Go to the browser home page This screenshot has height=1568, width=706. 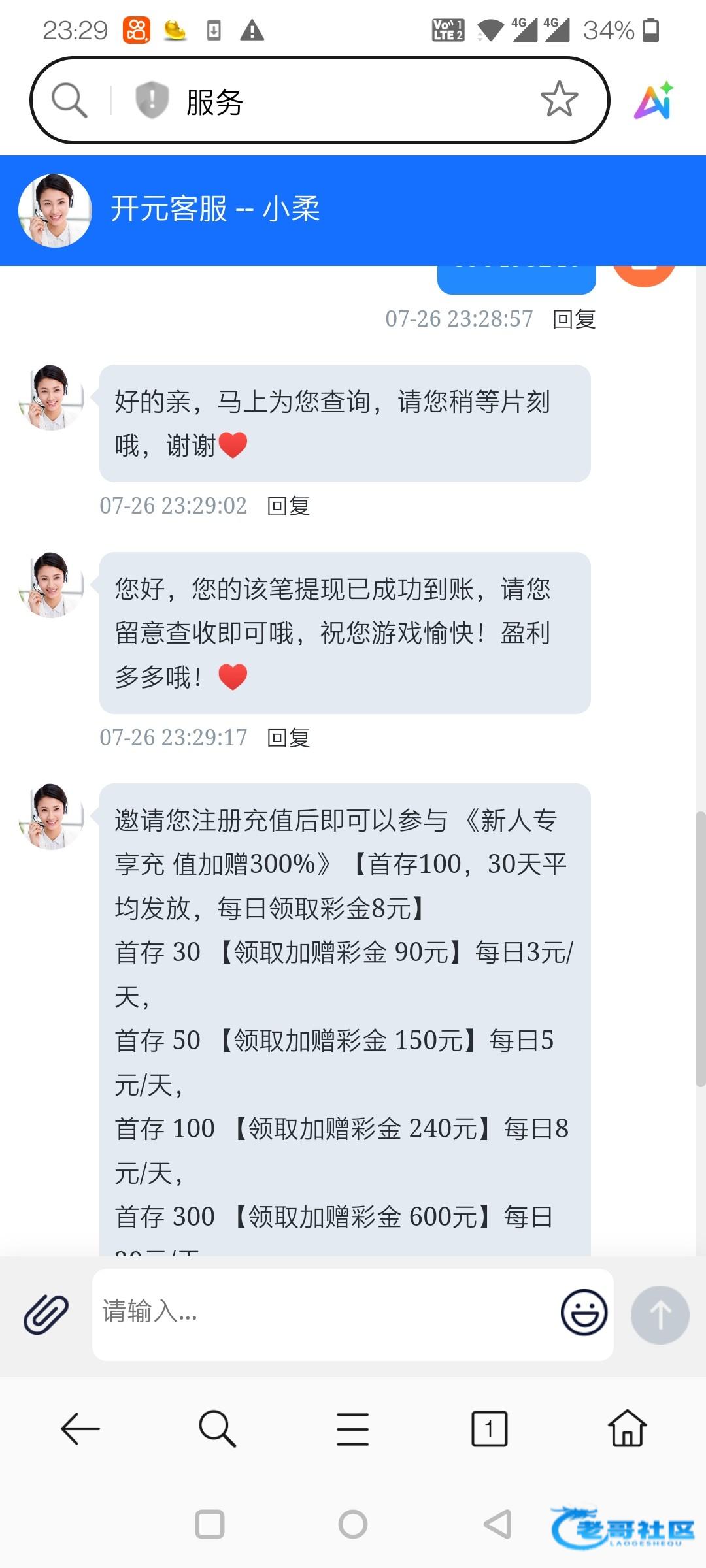627,1429
